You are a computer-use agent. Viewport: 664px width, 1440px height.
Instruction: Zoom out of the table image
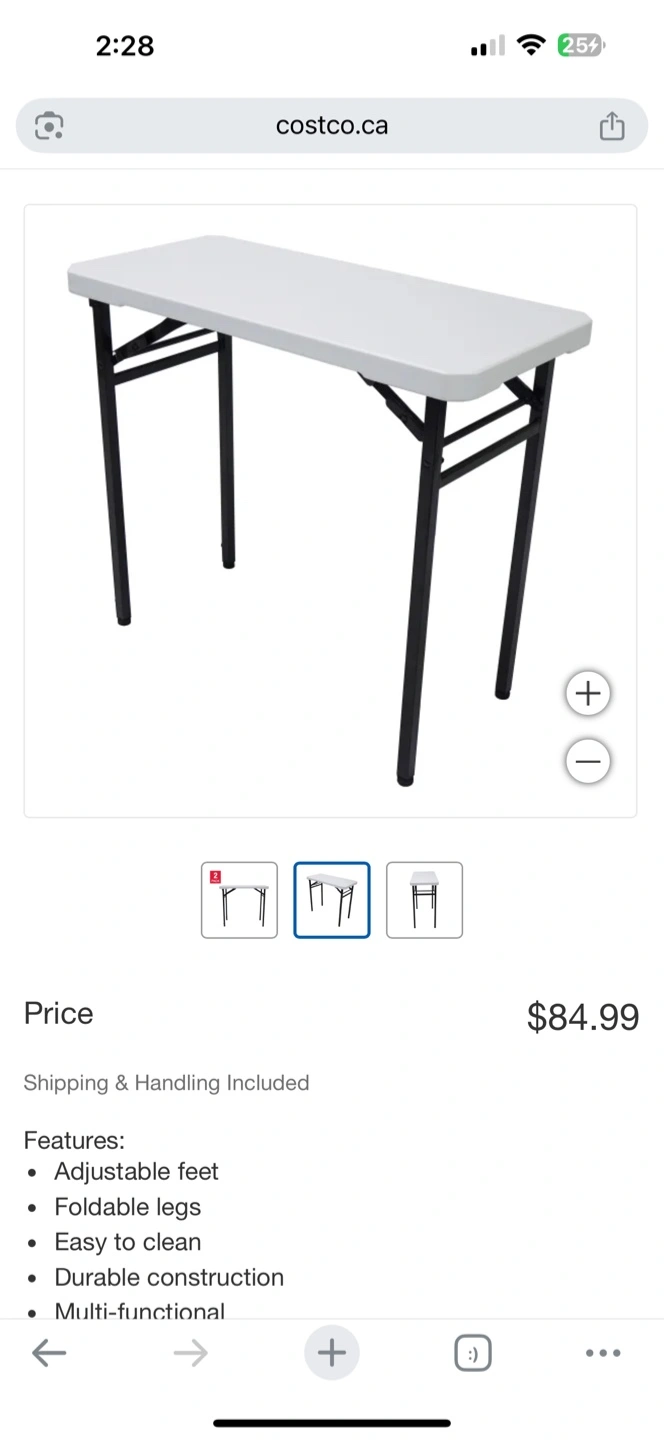pos(588,762)
